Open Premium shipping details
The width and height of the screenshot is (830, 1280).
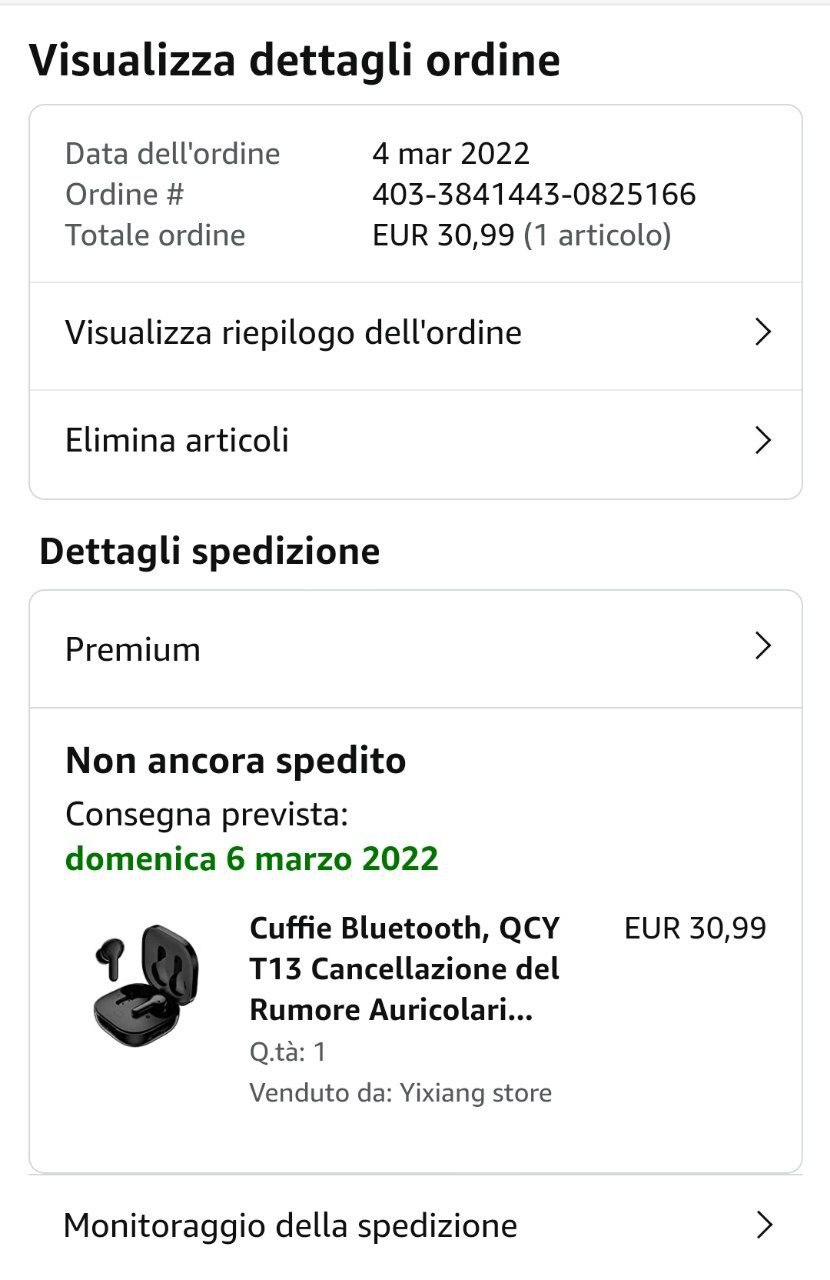coord(415,649)
